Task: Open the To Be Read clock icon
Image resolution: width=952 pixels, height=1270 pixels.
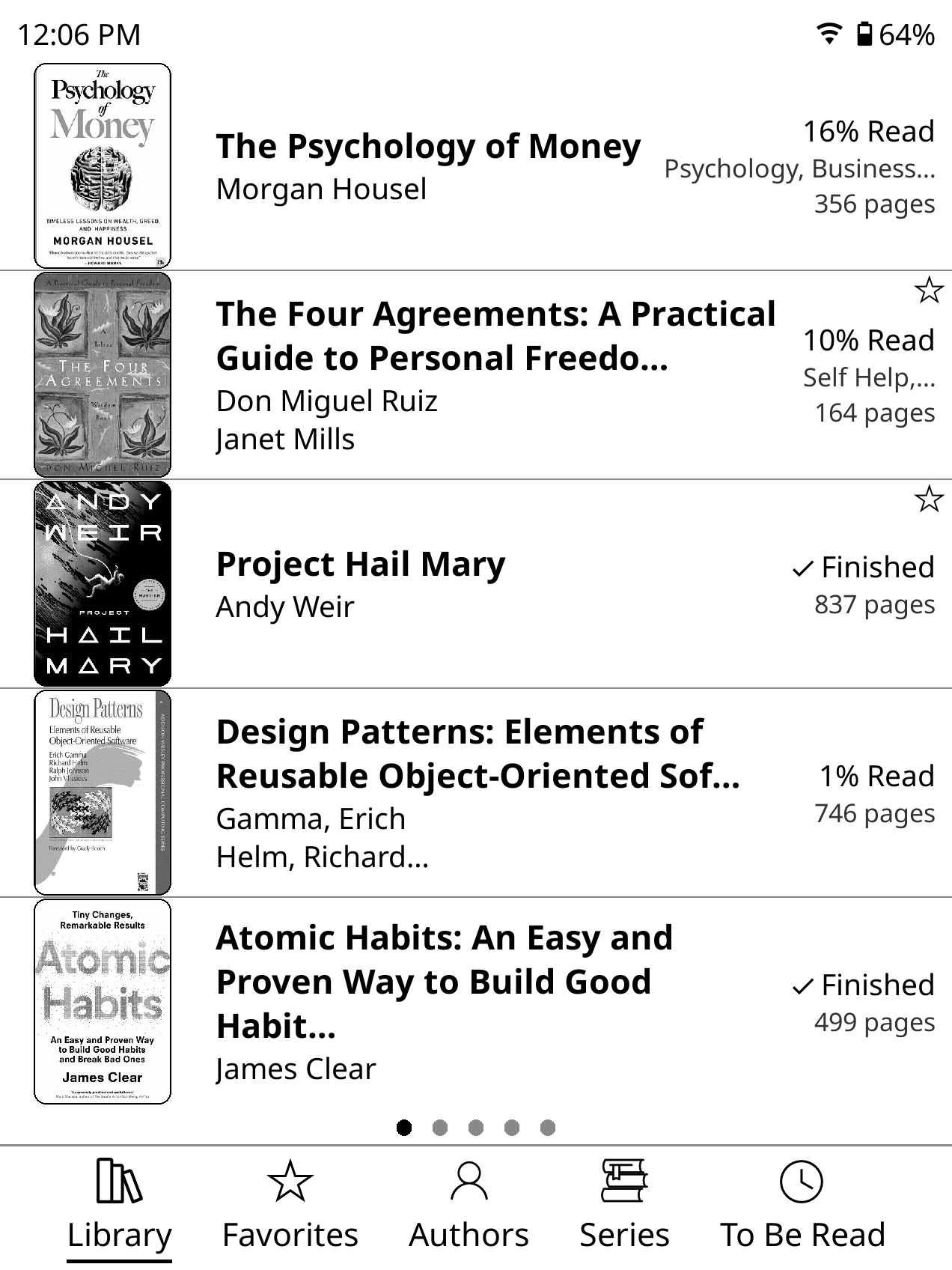Action: [x=802, y=1183]
